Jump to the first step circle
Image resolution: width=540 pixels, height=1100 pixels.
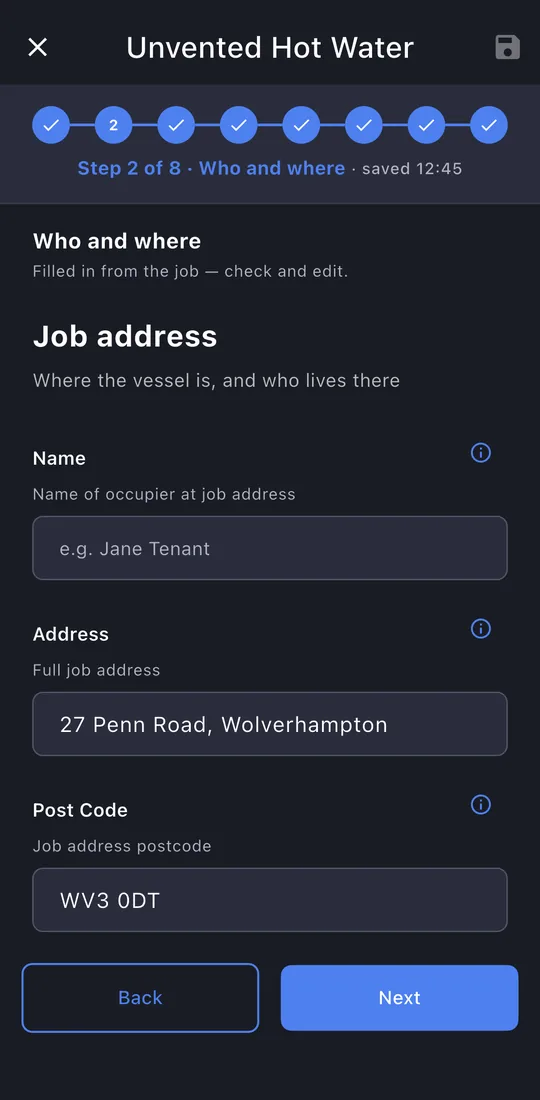[x=51, y=125]
